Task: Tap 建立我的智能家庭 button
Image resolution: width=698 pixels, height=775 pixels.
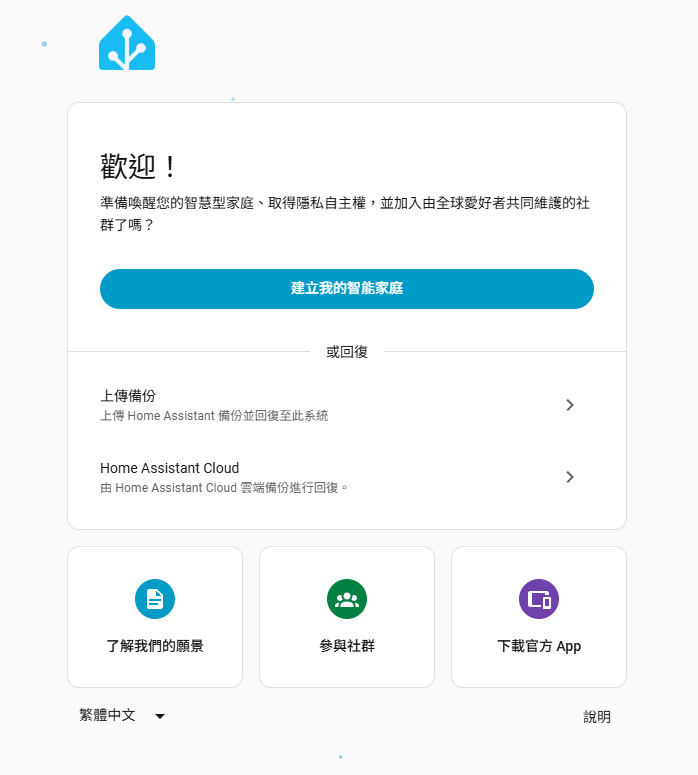Action: (346, 288)
